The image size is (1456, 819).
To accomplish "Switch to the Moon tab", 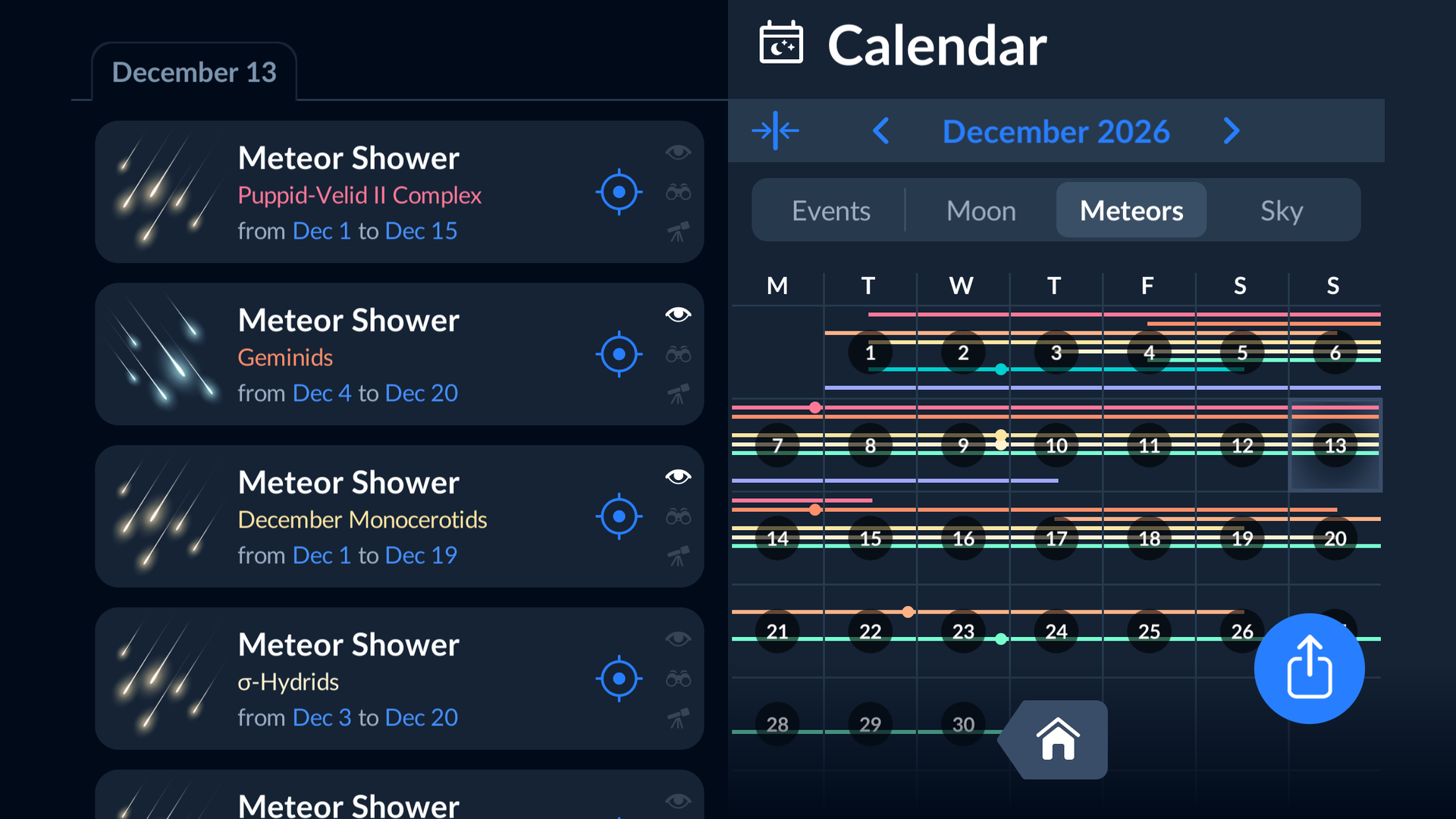I will pos(981,211).
